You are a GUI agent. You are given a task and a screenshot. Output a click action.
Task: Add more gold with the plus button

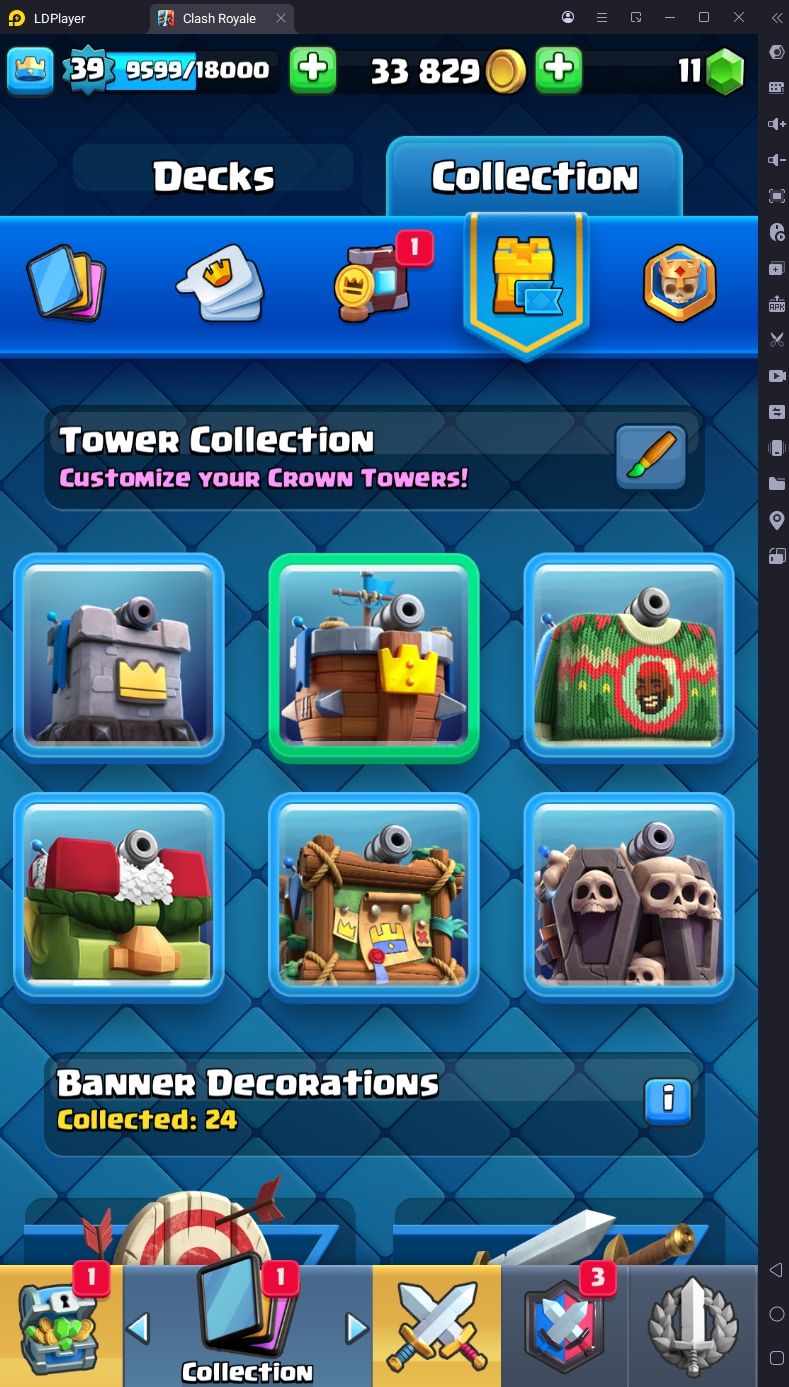(558, 69)
